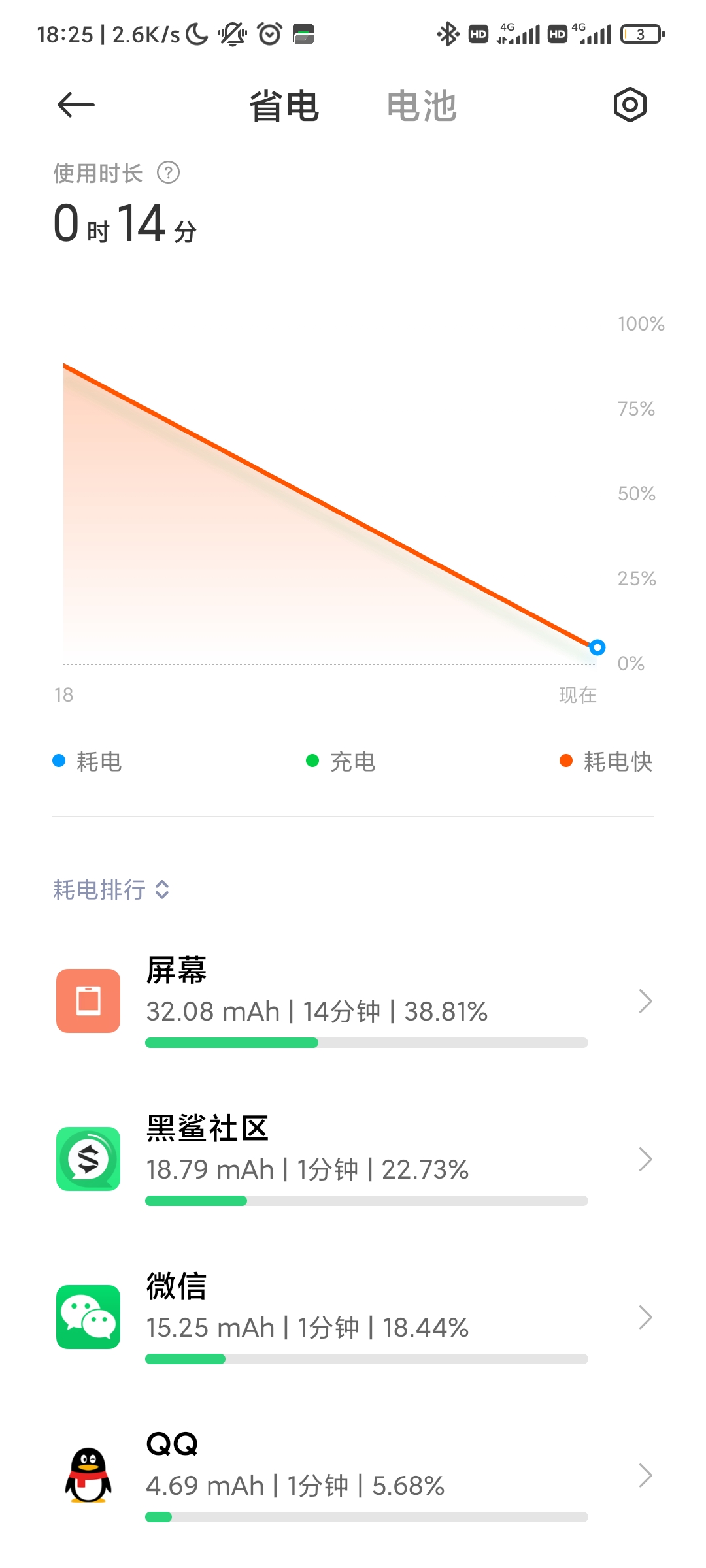This screenshot has width=706, height=1568.
Task: Tap the help icon next to 使用时长
Action: 169,173
